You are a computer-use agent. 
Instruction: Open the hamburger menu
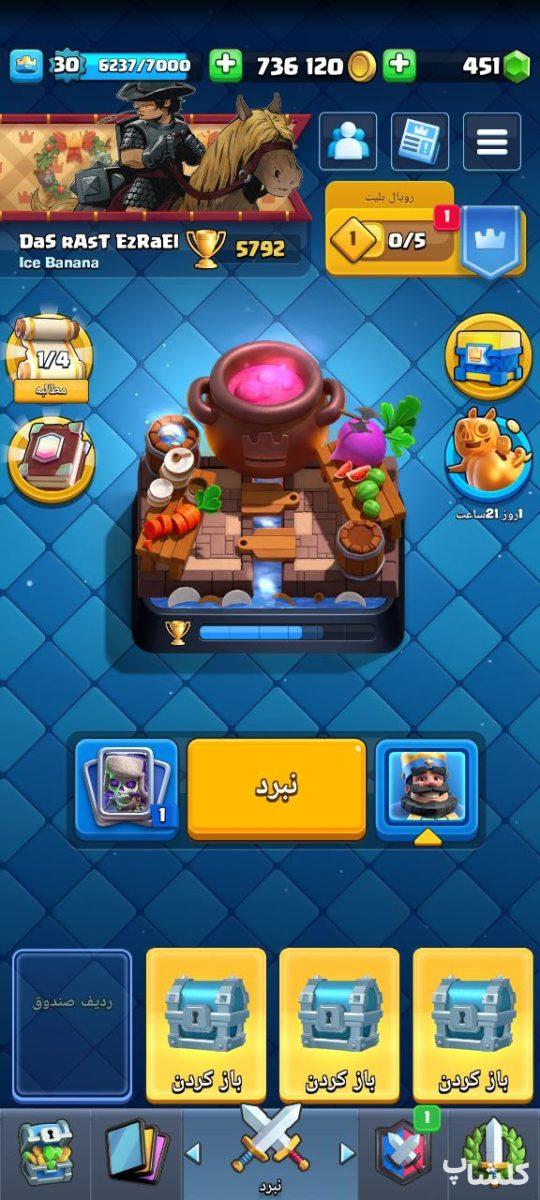pos(492,142)
